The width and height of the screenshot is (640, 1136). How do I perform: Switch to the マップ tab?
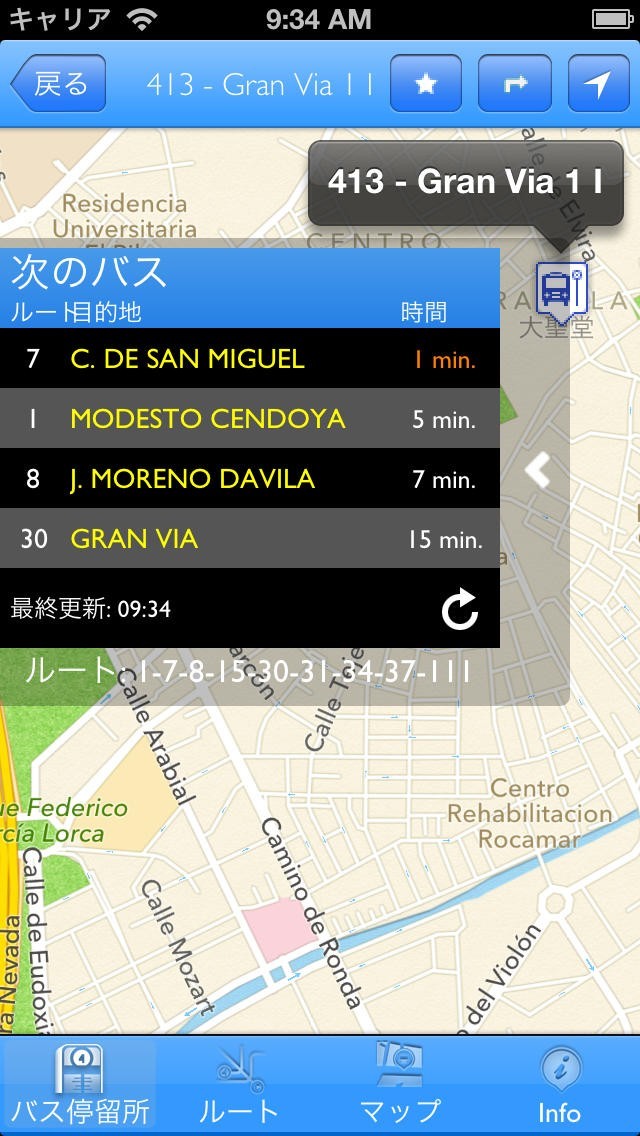pyautogui.click(x=400, y=1086)
